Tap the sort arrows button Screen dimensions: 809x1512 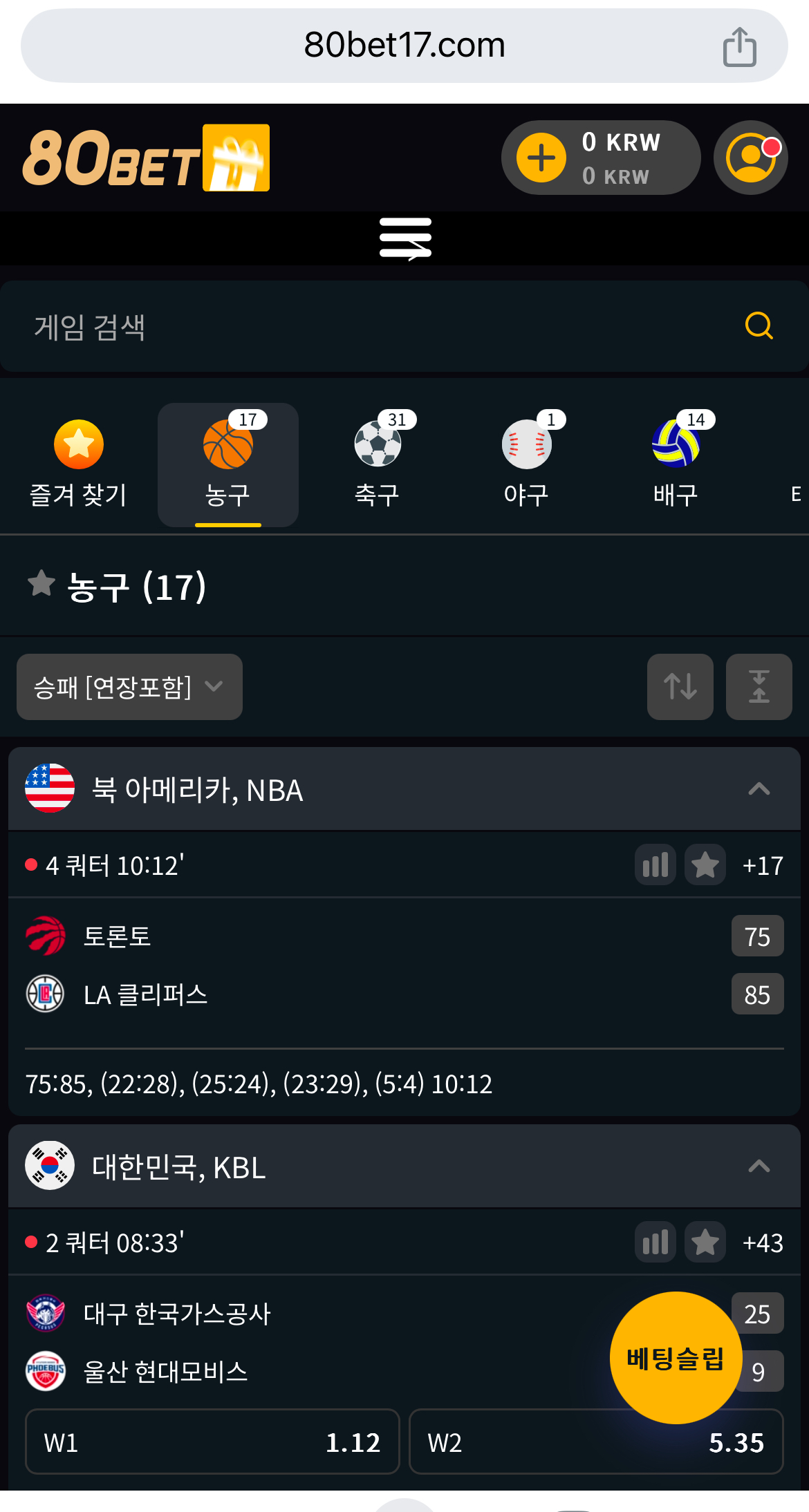(680, 687)
